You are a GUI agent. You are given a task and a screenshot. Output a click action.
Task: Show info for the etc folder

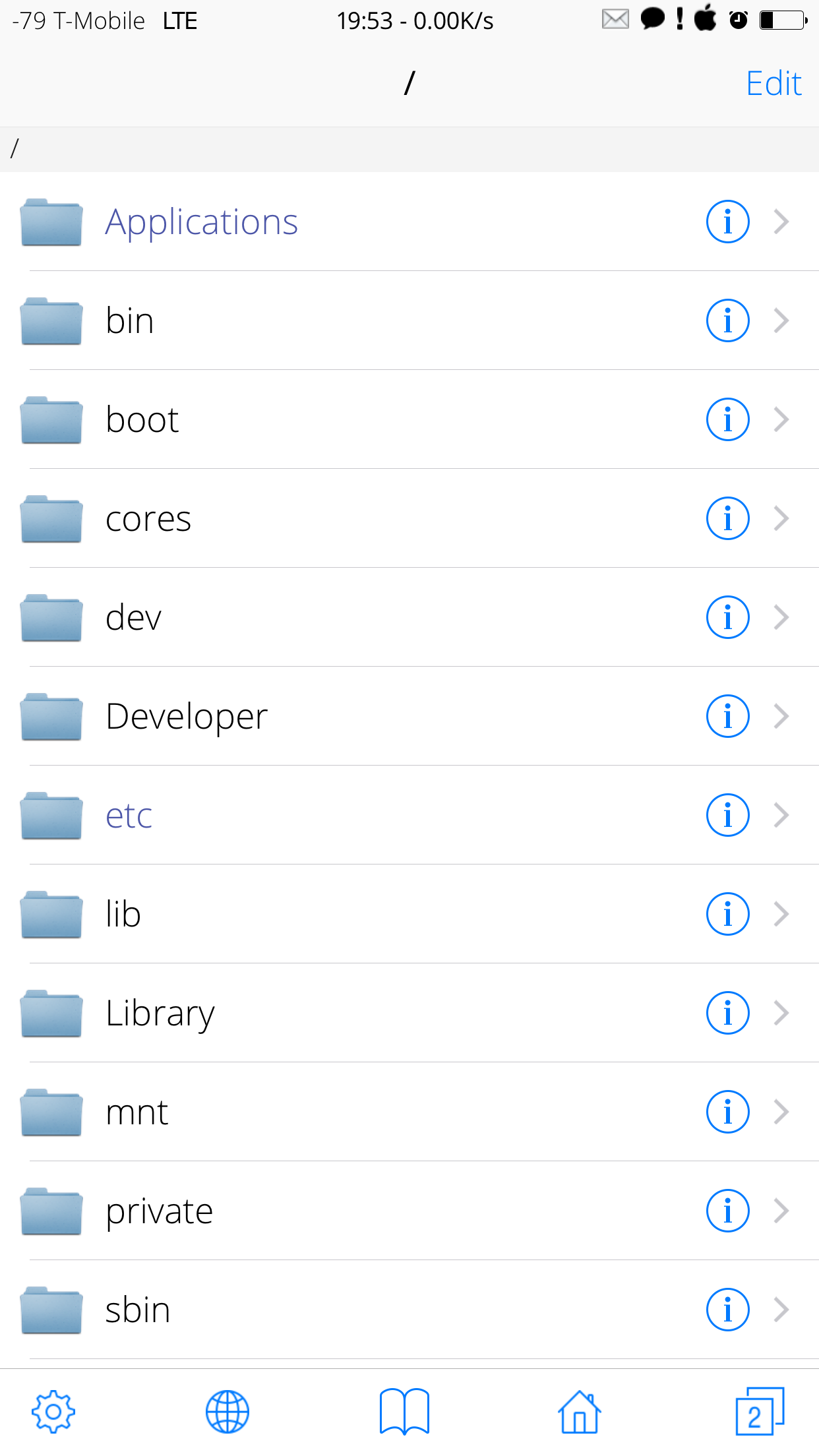(x=727, y=815)
